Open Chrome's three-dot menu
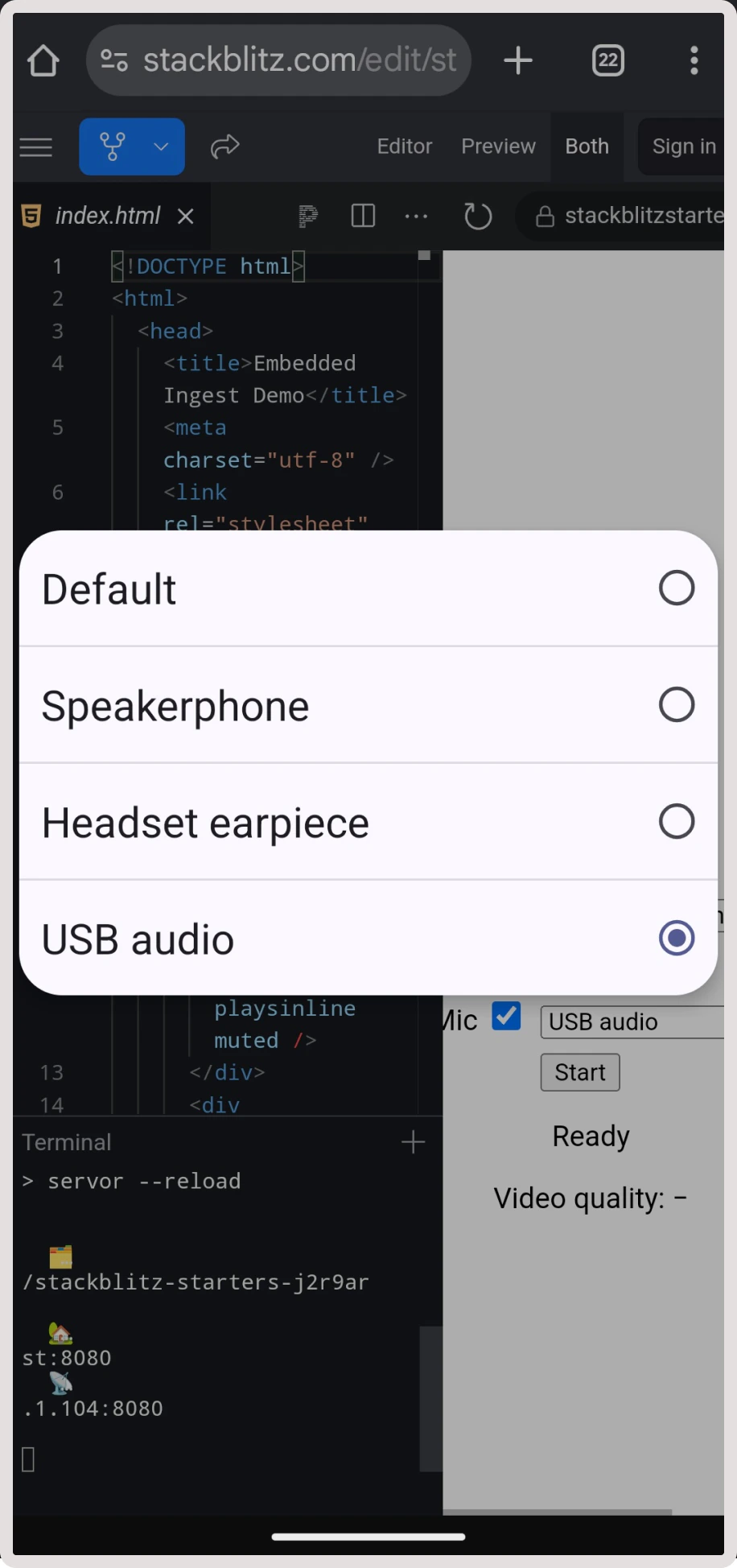The width and height of the screenshot is (737, 1568). [x=694, y=60]
